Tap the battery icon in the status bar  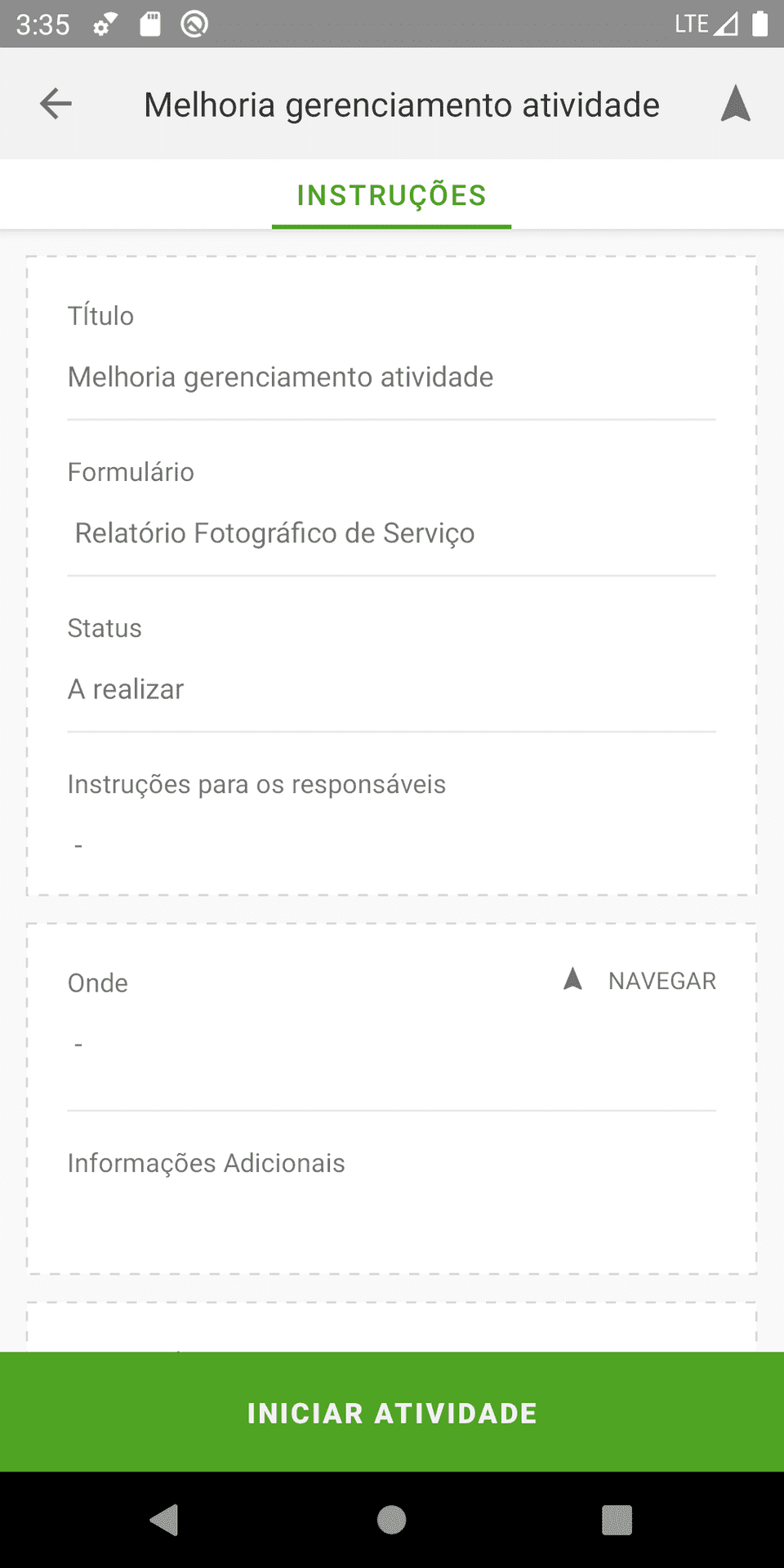click(759, 22)
